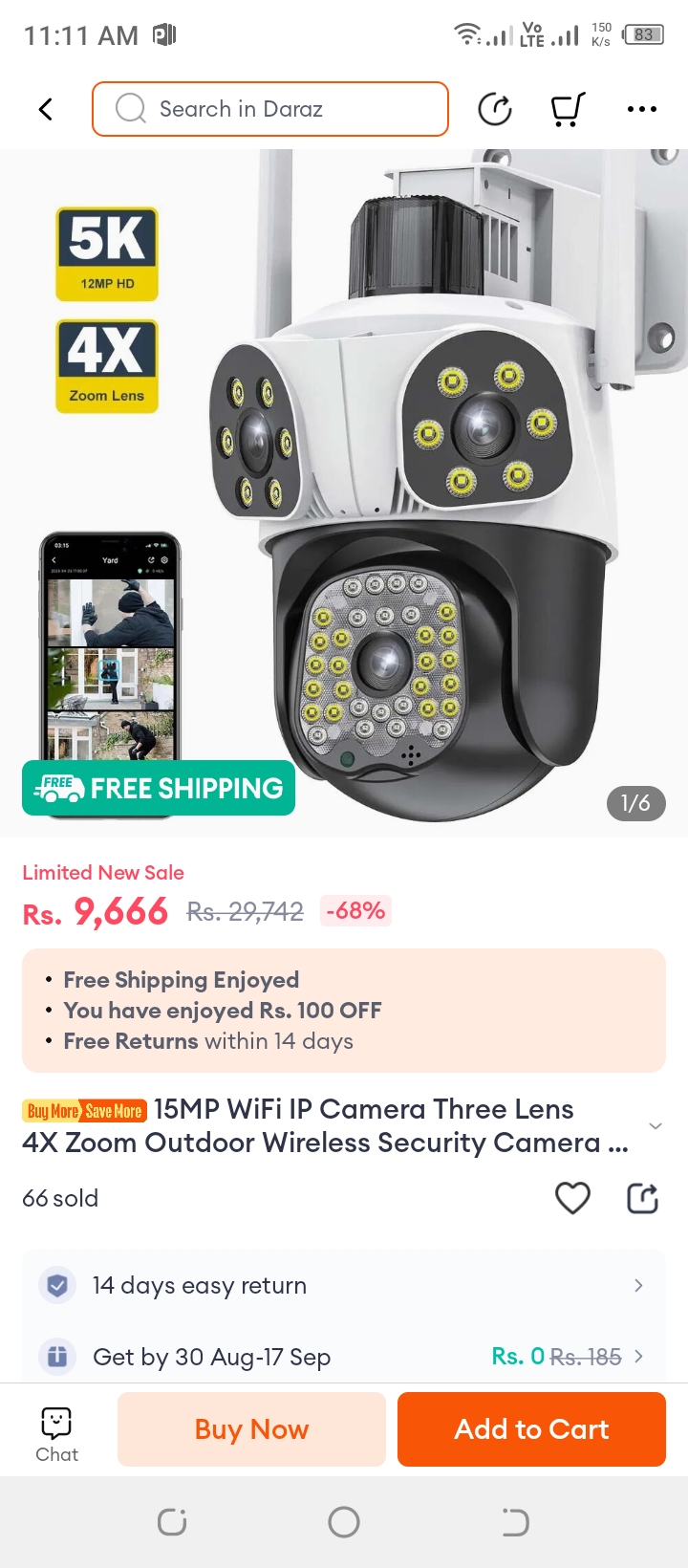This screenshot has height=1568, width=688.
Task: Open the three-dot overflow menu
Action: 641,109
